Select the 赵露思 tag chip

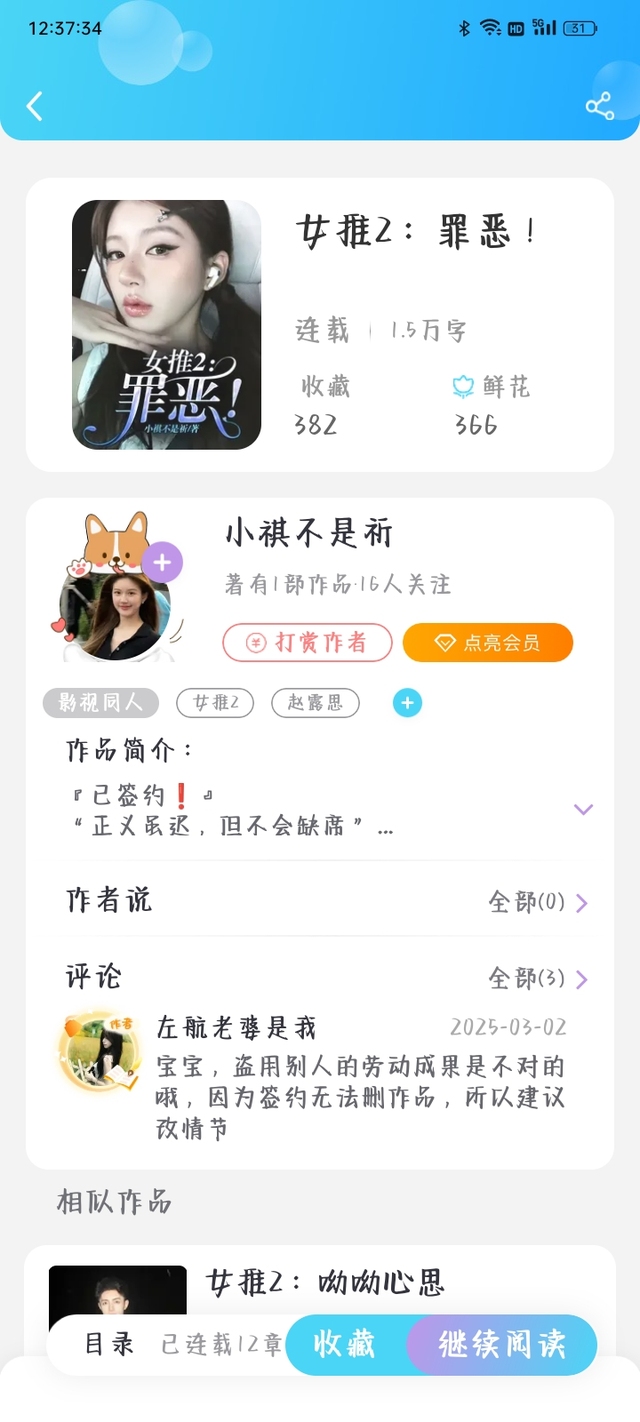click(x=315, y=703)
